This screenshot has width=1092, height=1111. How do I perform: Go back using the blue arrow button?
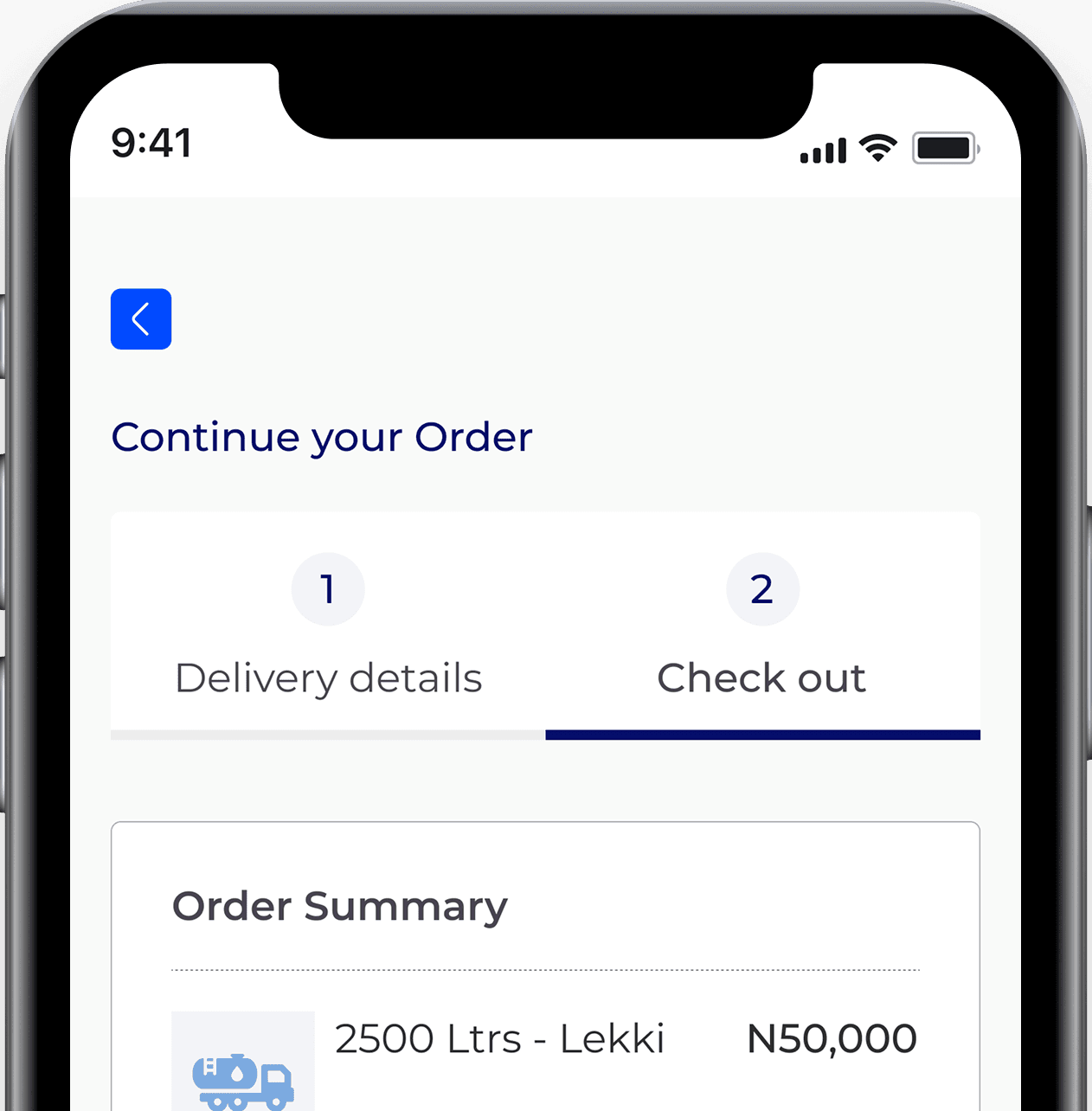click(x=141, y=319)
